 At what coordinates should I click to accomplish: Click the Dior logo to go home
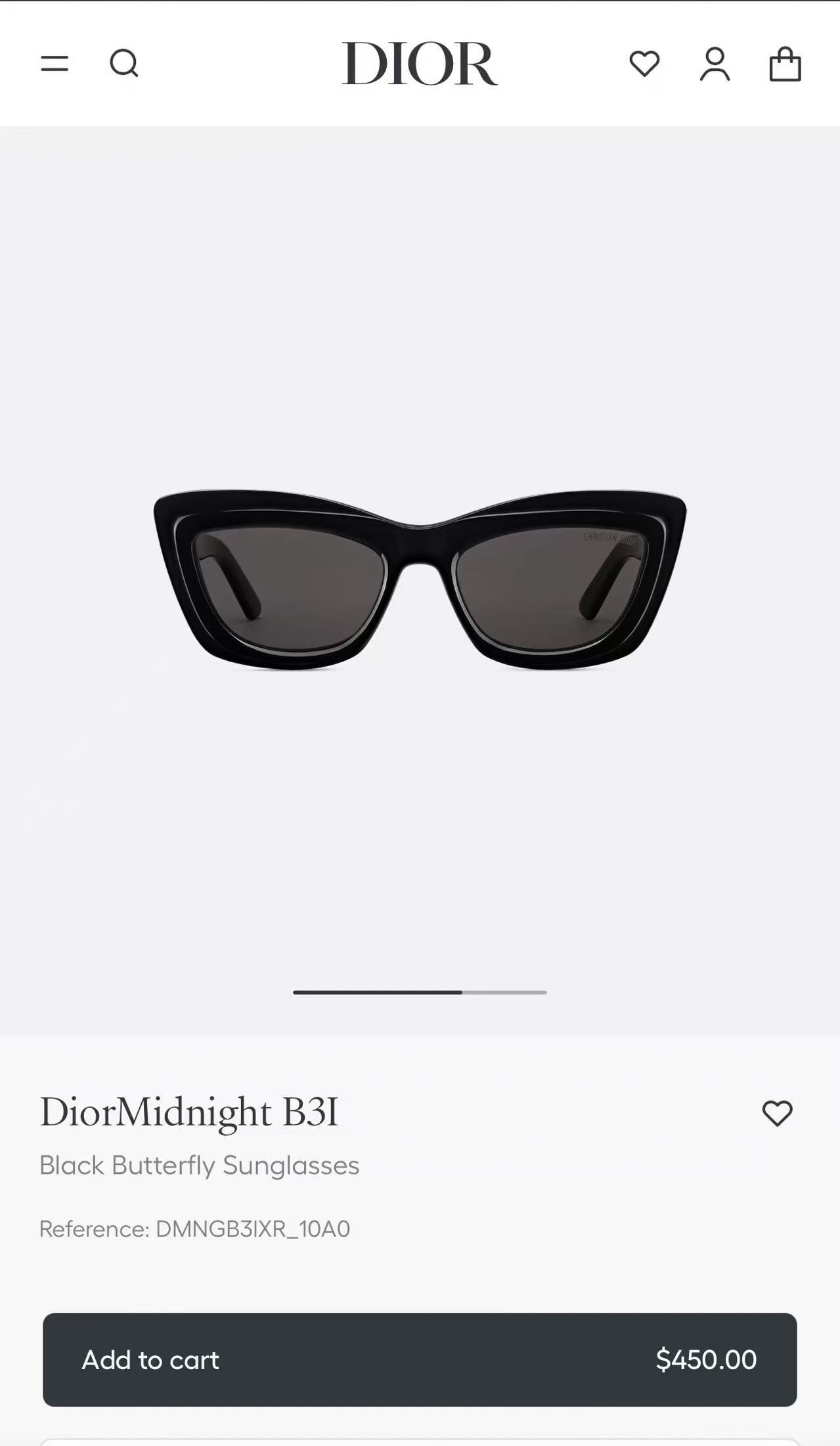(420, 64)
